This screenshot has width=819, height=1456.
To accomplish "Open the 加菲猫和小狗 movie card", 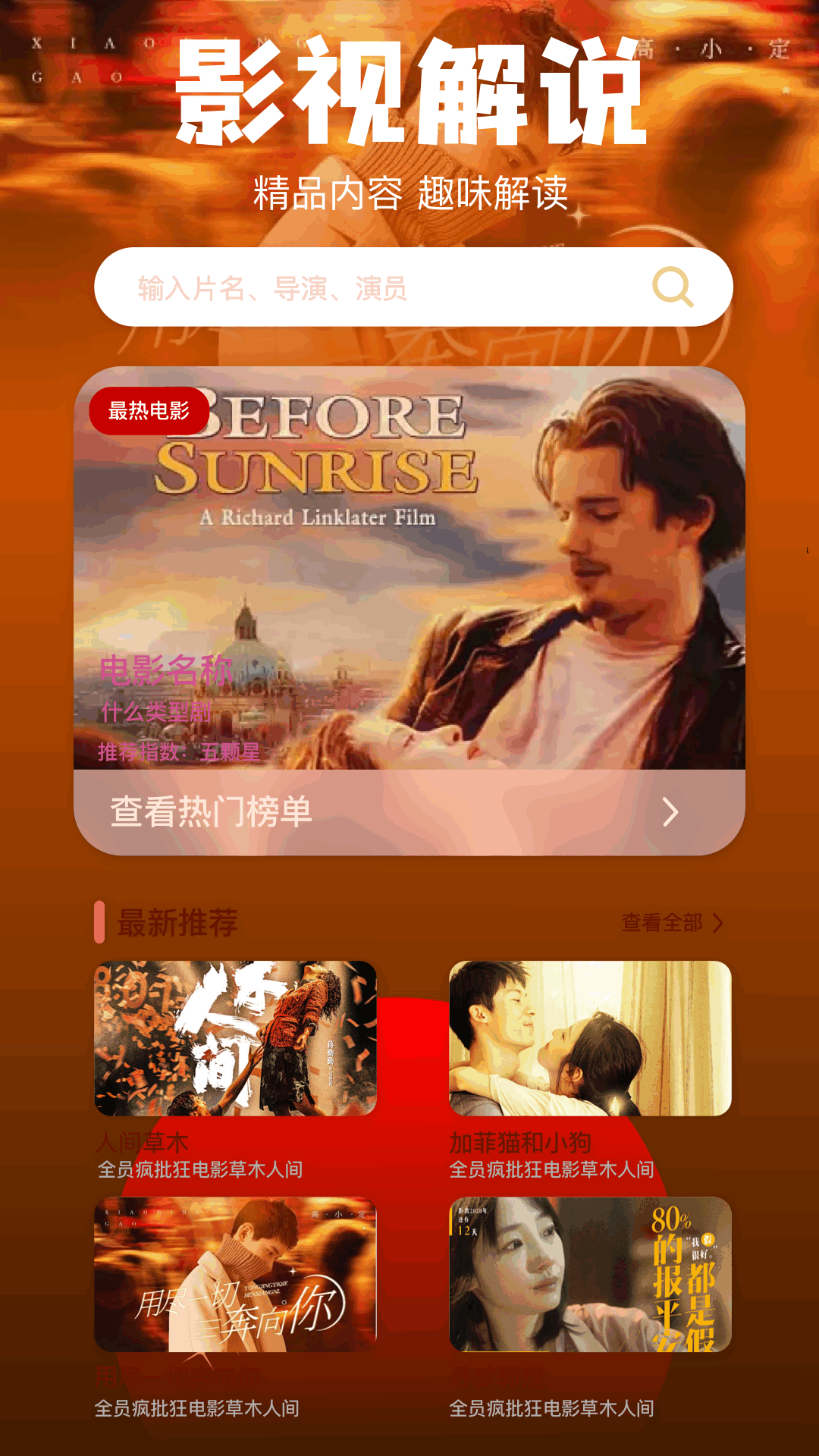I will (x=590, y=1038).
